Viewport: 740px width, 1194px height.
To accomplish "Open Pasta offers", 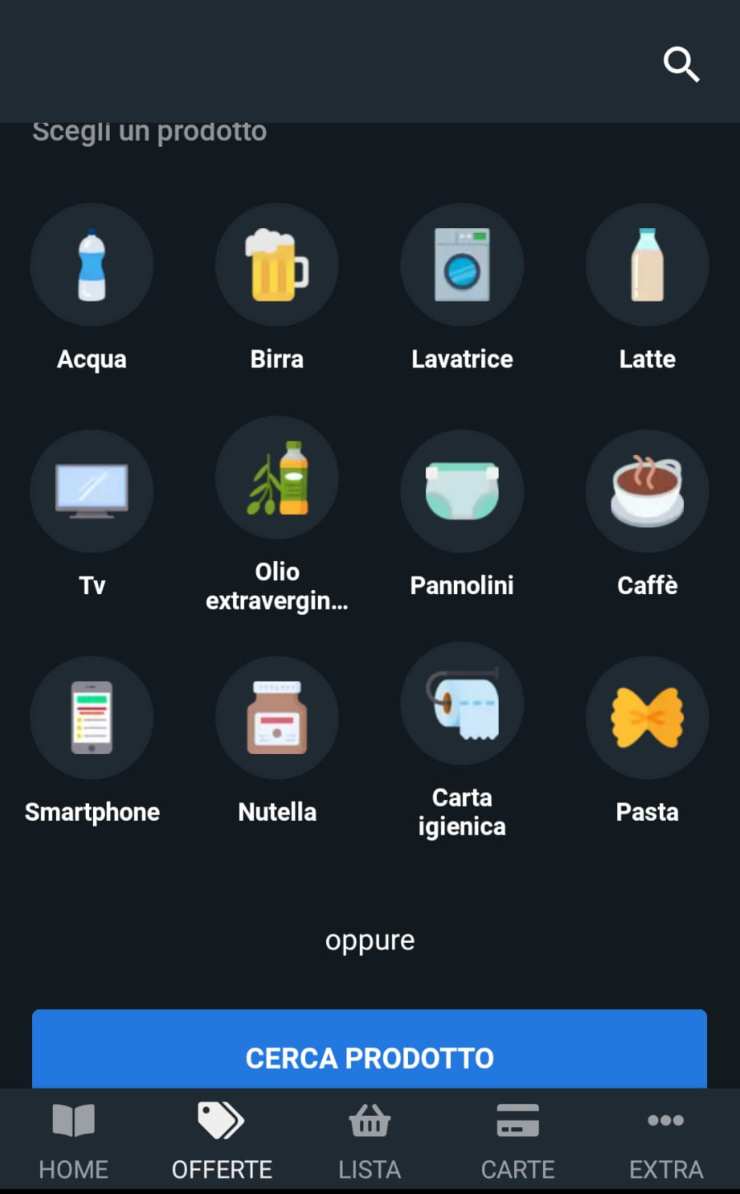I will [647, 717].
